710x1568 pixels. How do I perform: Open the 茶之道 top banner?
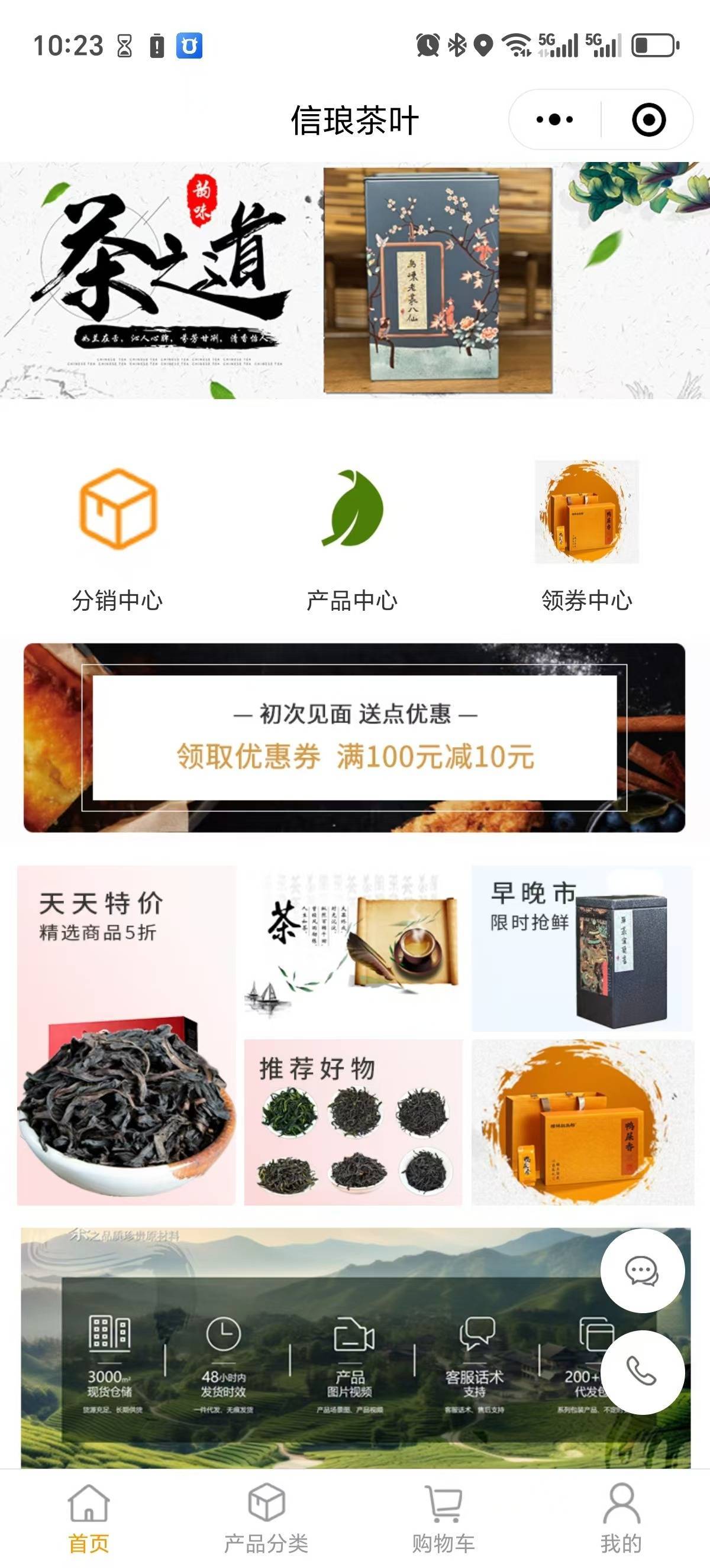click(x=354, y=280)
